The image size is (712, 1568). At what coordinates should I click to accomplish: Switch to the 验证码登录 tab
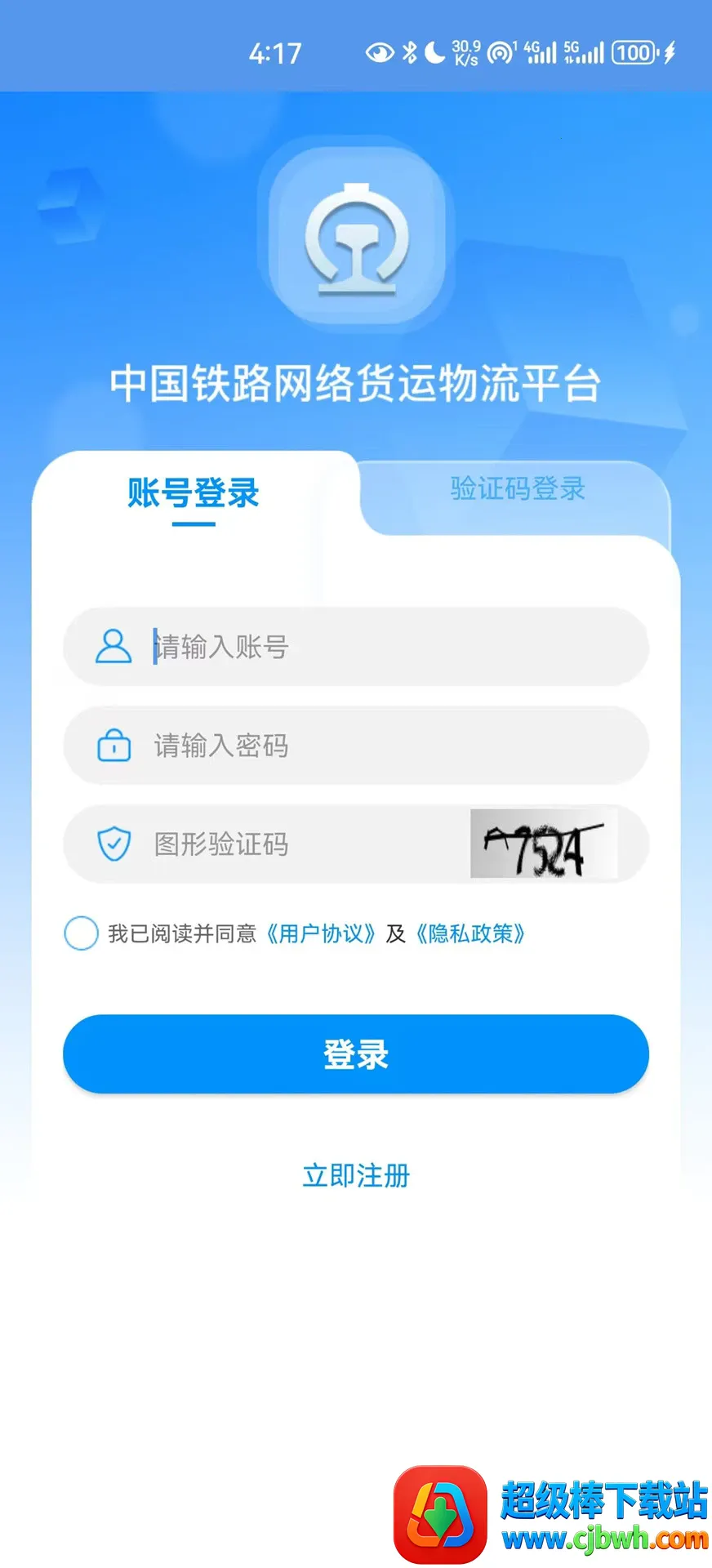tap(518, 489)
